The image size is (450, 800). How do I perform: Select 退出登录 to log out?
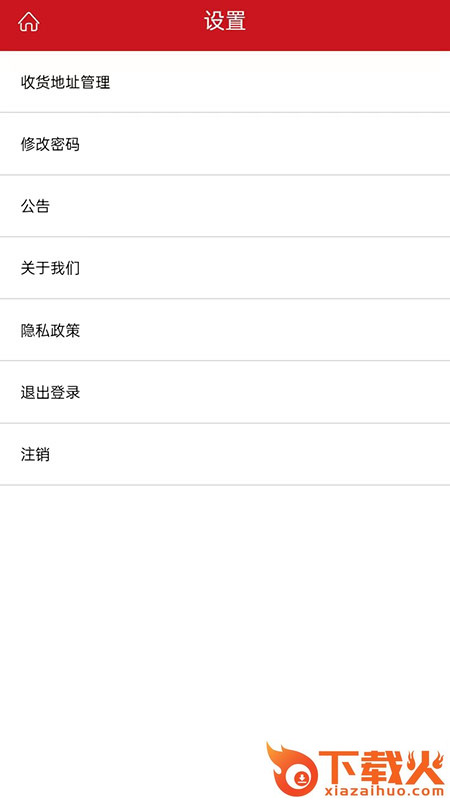pyautogui.click(x=225, y=392)
